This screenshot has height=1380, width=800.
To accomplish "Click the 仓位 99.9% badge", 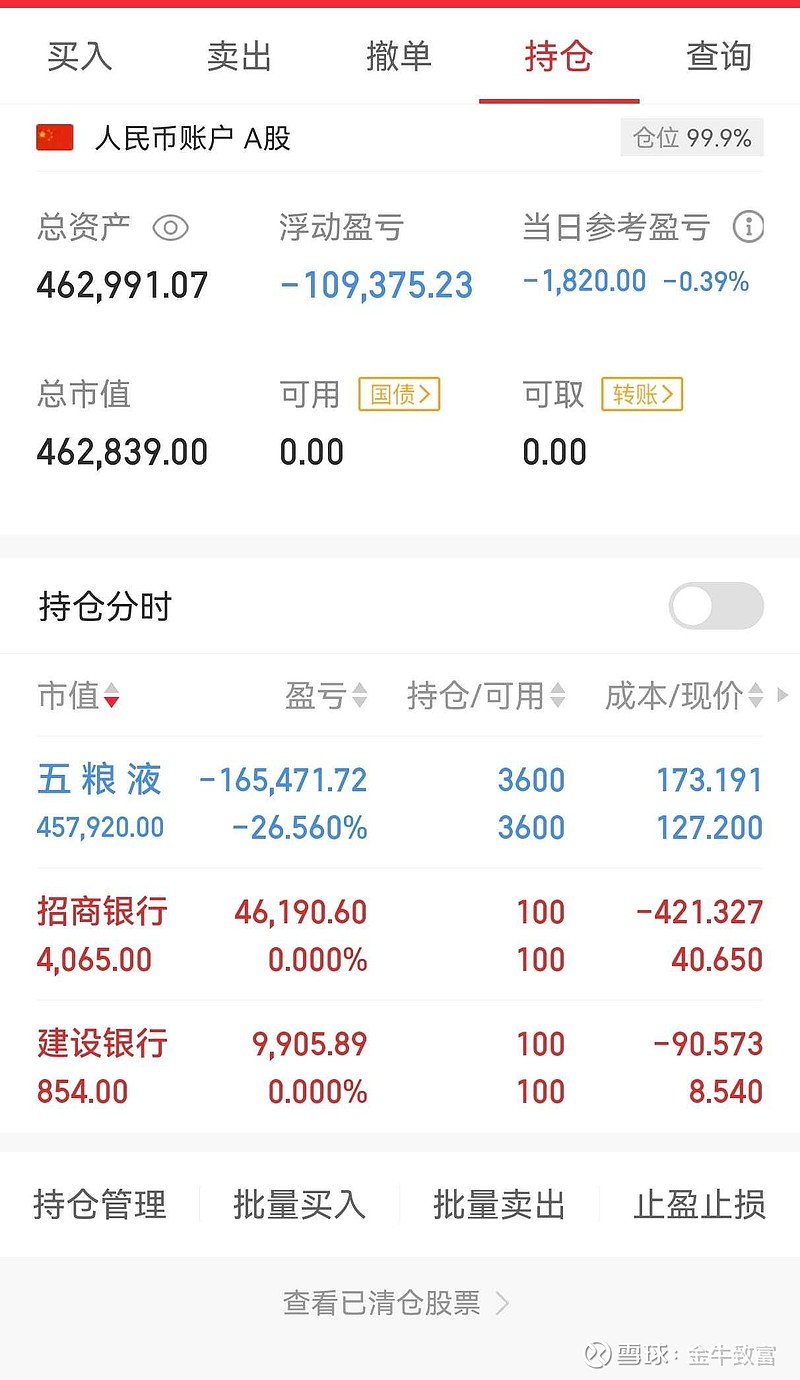I will (691, 137).
